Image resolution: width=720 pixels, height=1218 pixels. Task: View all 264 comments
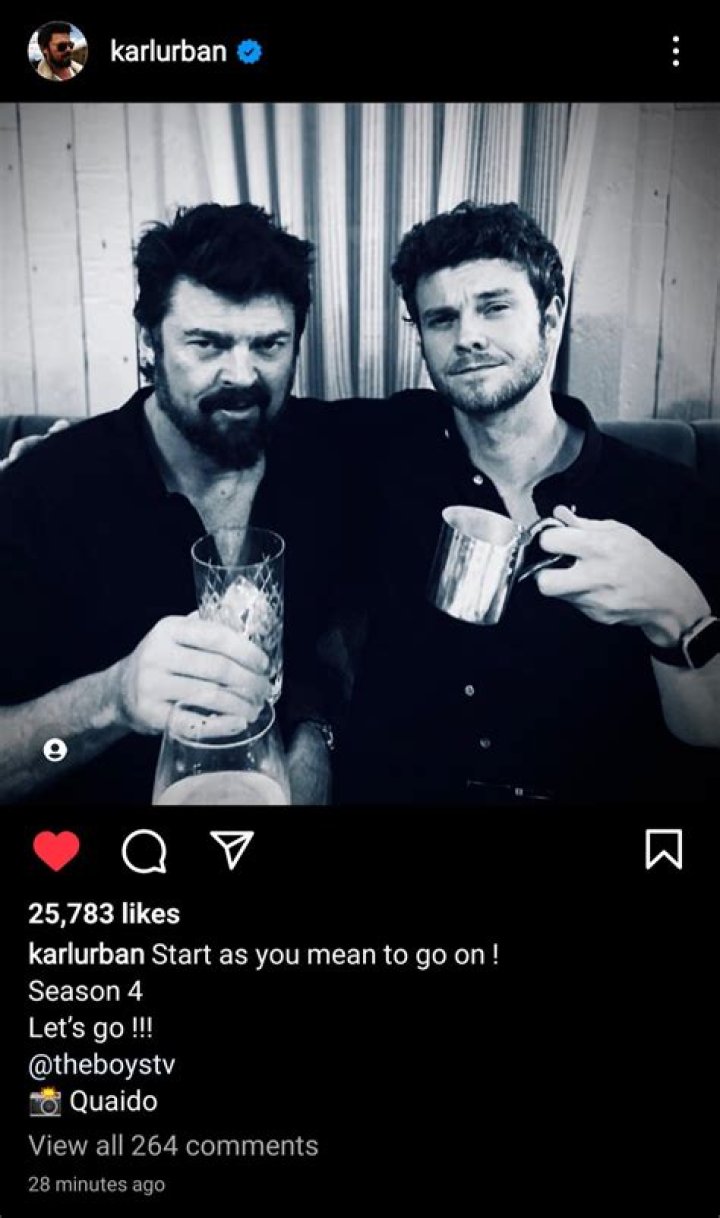[173, 1145]
